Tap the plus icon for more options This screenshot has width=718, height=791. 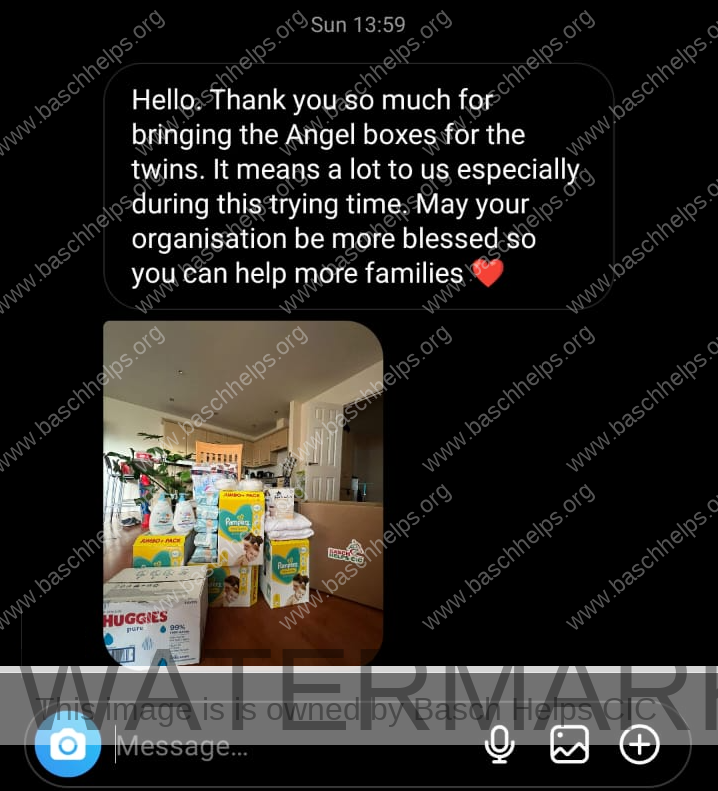coord(640,744)
